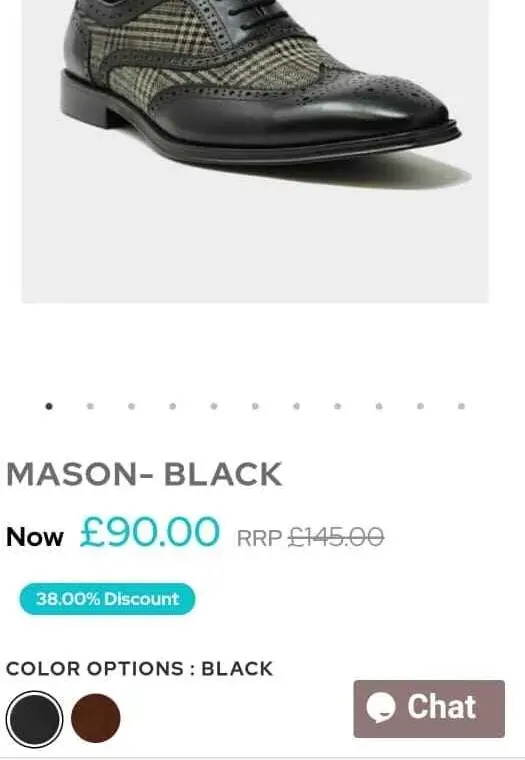This screenshot has width=525, height=760.
Task: Open the Mason shoe product image
Action: pyautogui.click(x=255, y=151)
